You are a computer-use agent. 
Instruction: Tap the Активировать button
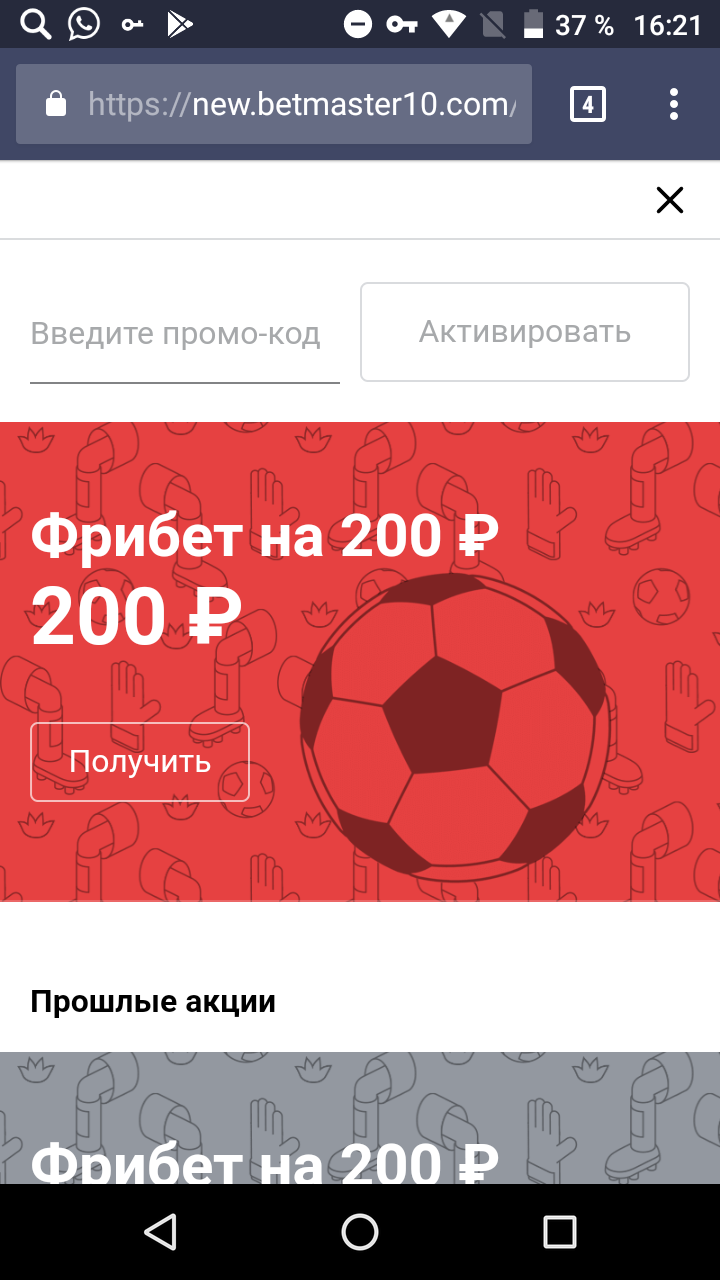click(x=525, y=332)
